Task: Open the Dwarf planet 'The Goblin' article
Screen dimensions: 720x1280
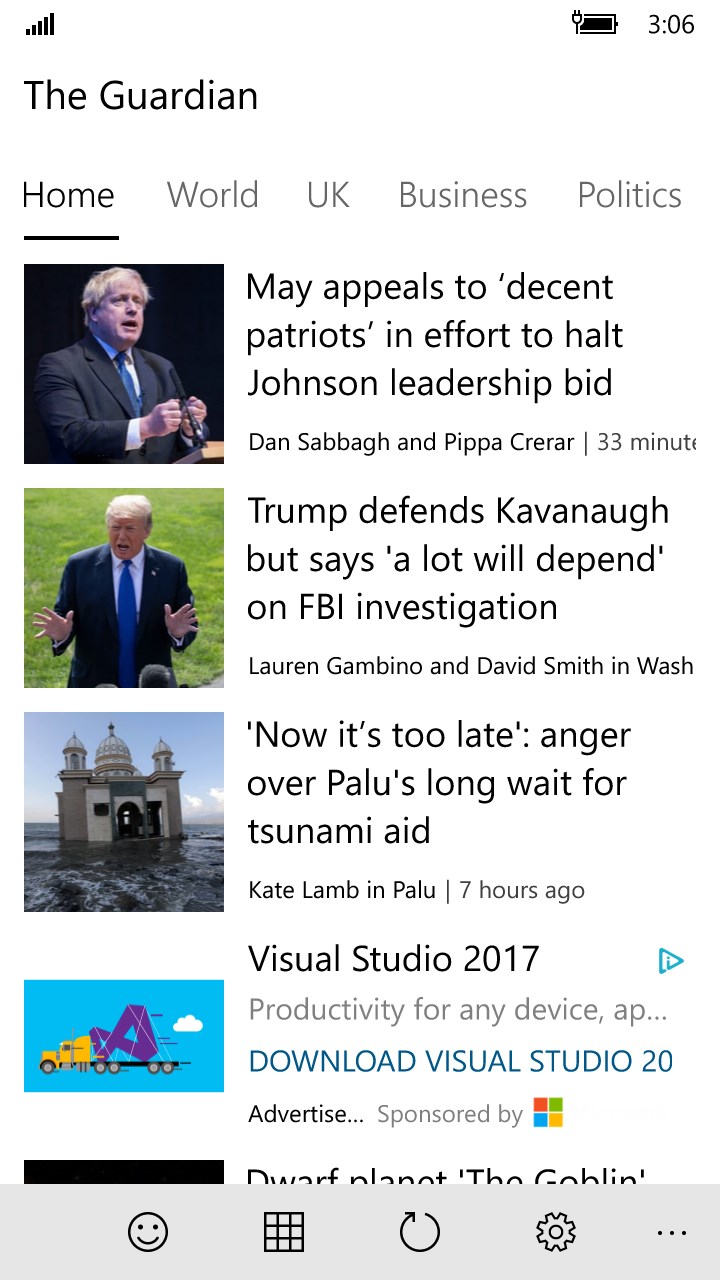Action: 445,1174
